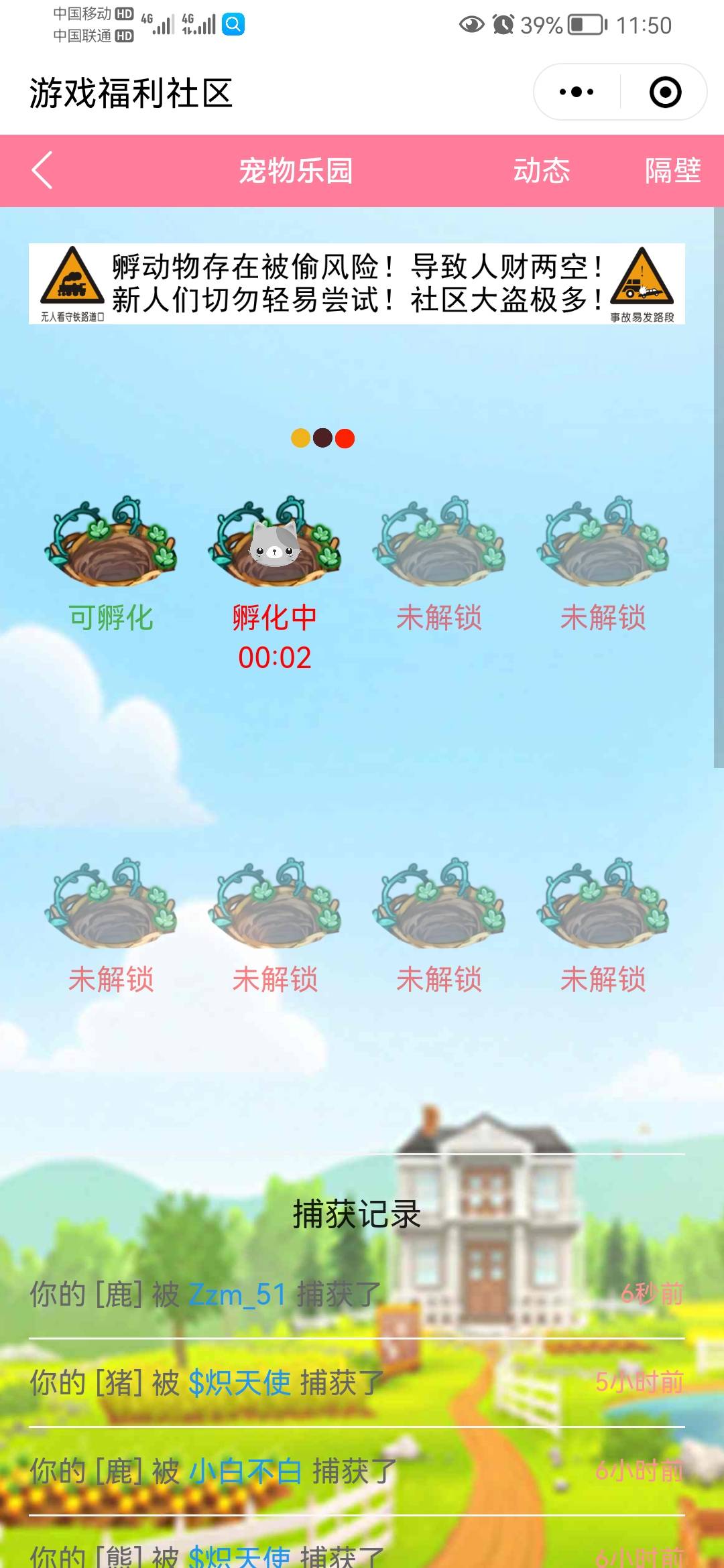
Task: Tap the 可孵化 nest to hatch
Action: [x=111, y=544]
